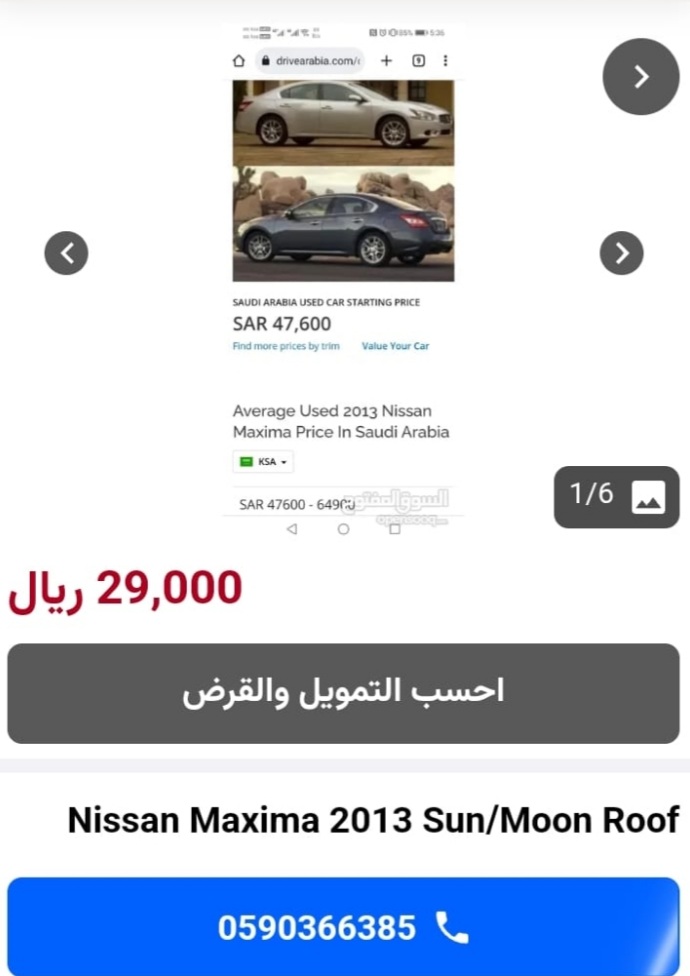Calculate financing with احسب التمويل والقرض
This screenshot has width=690, height=976.
tap(343, 692)
